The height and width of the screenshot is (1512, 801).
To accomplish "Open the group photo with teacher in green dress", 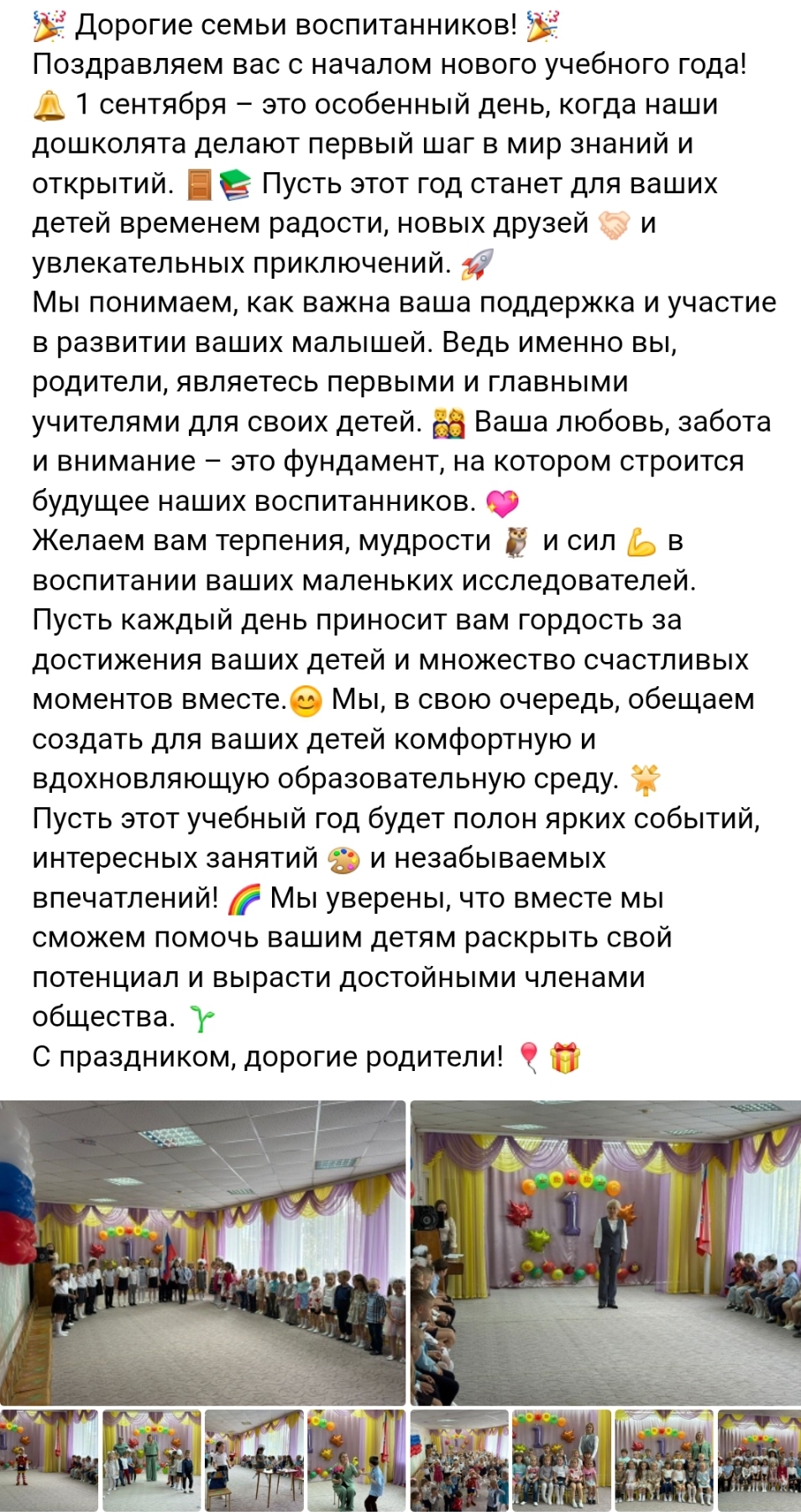I will tap(664, 1460).
